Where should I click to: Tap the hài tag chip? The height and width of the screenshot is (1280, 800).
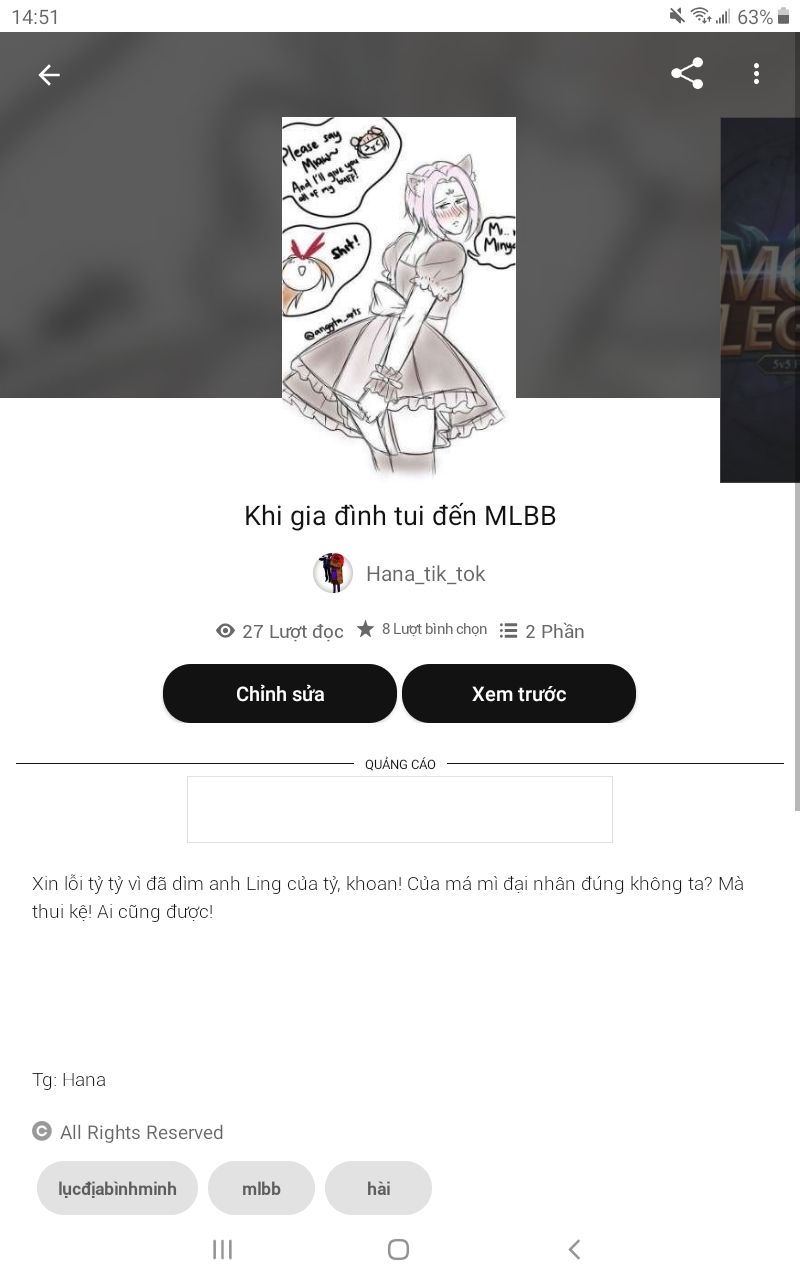pyautogui.click(x=378, y=1188)
